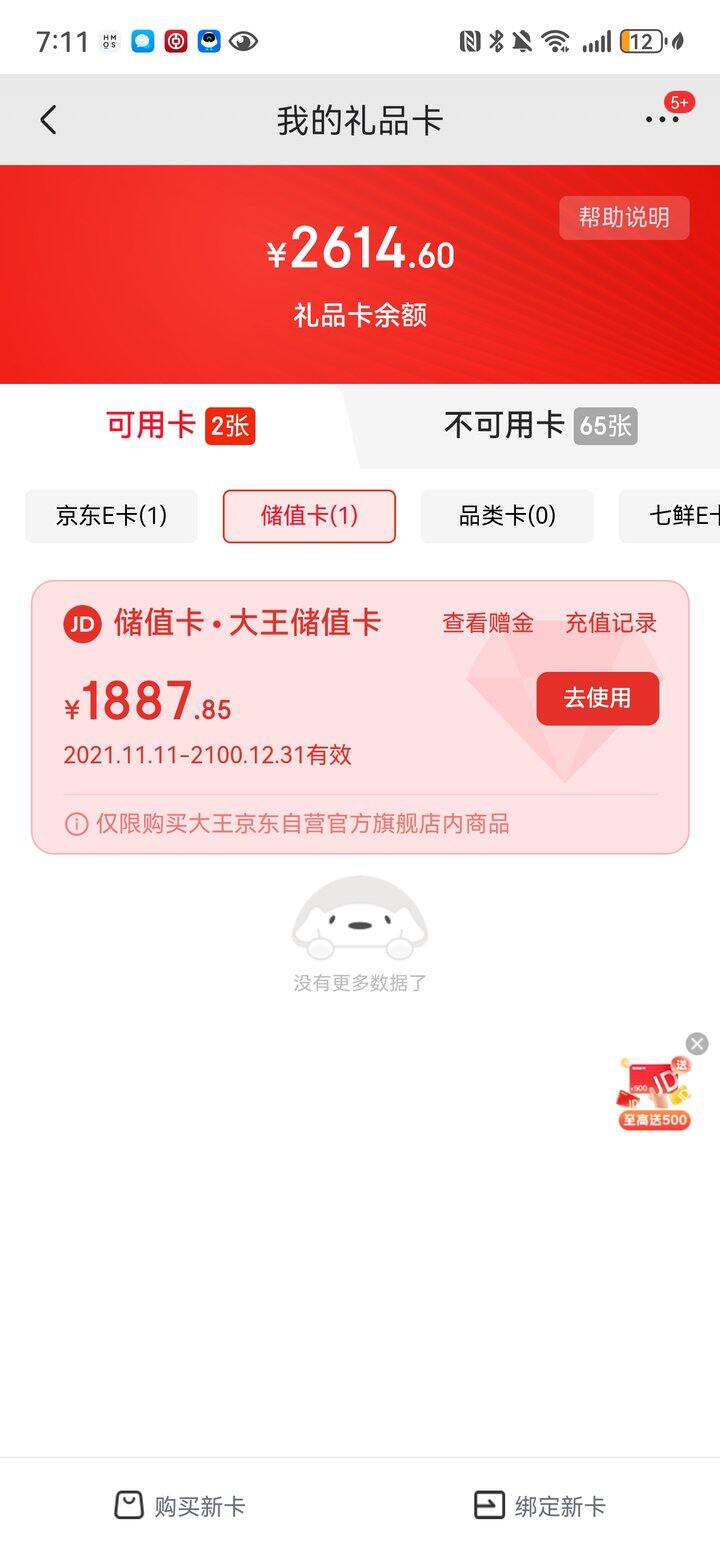Viewport: 720px width, 1554px height.
Task: Tap 购买新卡 to buy a card
Action: pyautogui.click(x=180, y=1506)
